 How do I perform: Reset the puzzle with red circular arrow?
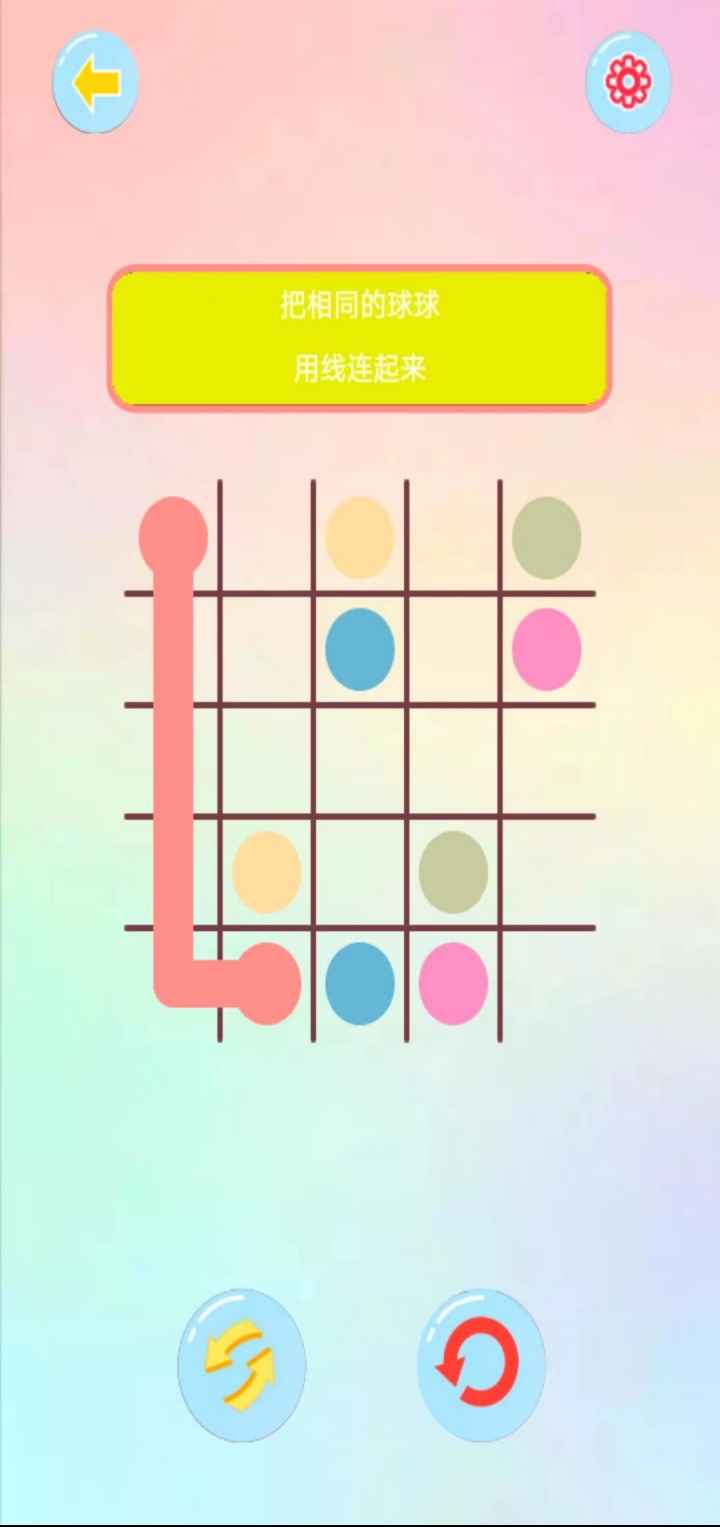(x=481, y=1365)
